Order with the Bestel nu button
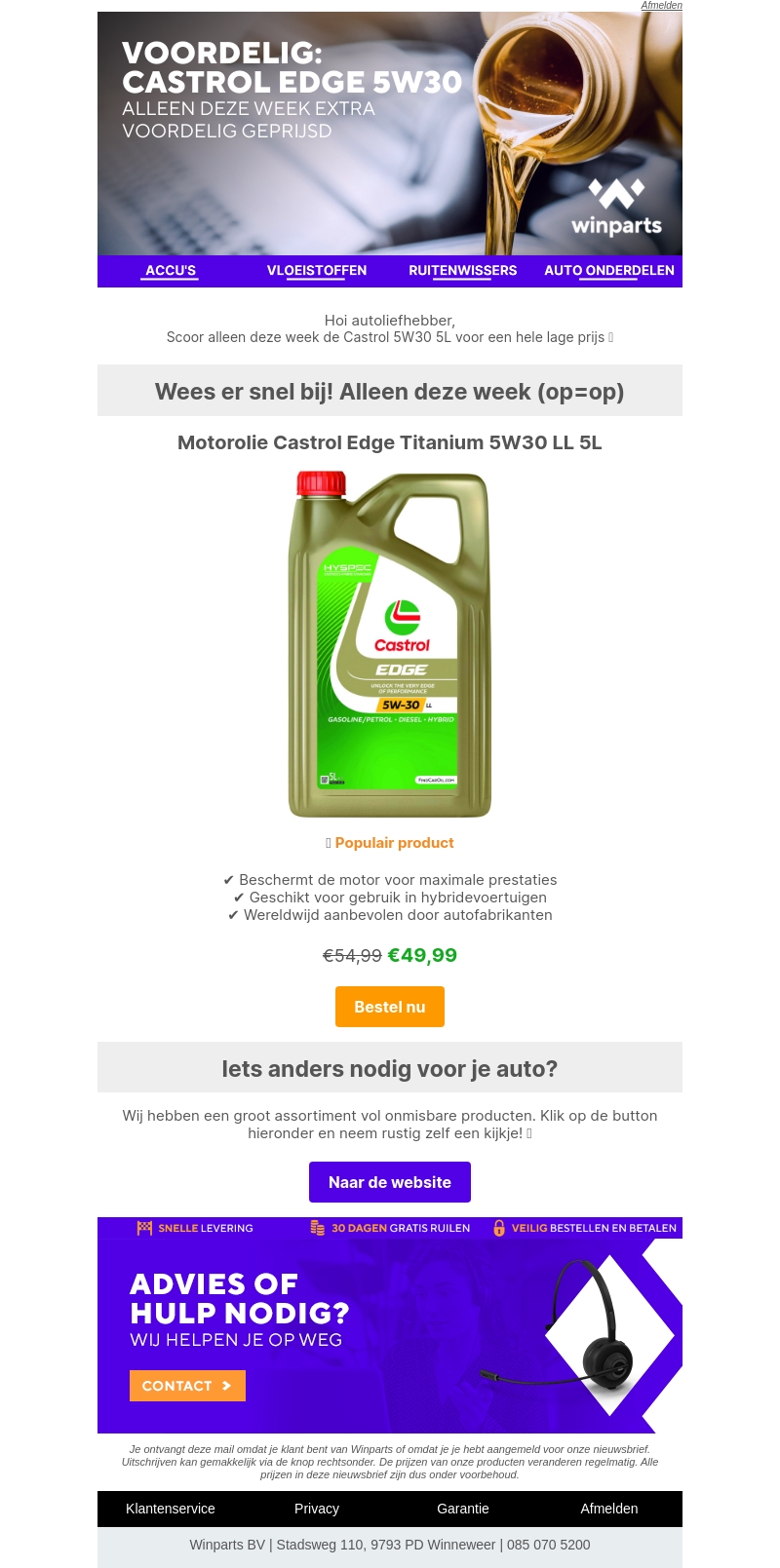 tap(390, 1007)
